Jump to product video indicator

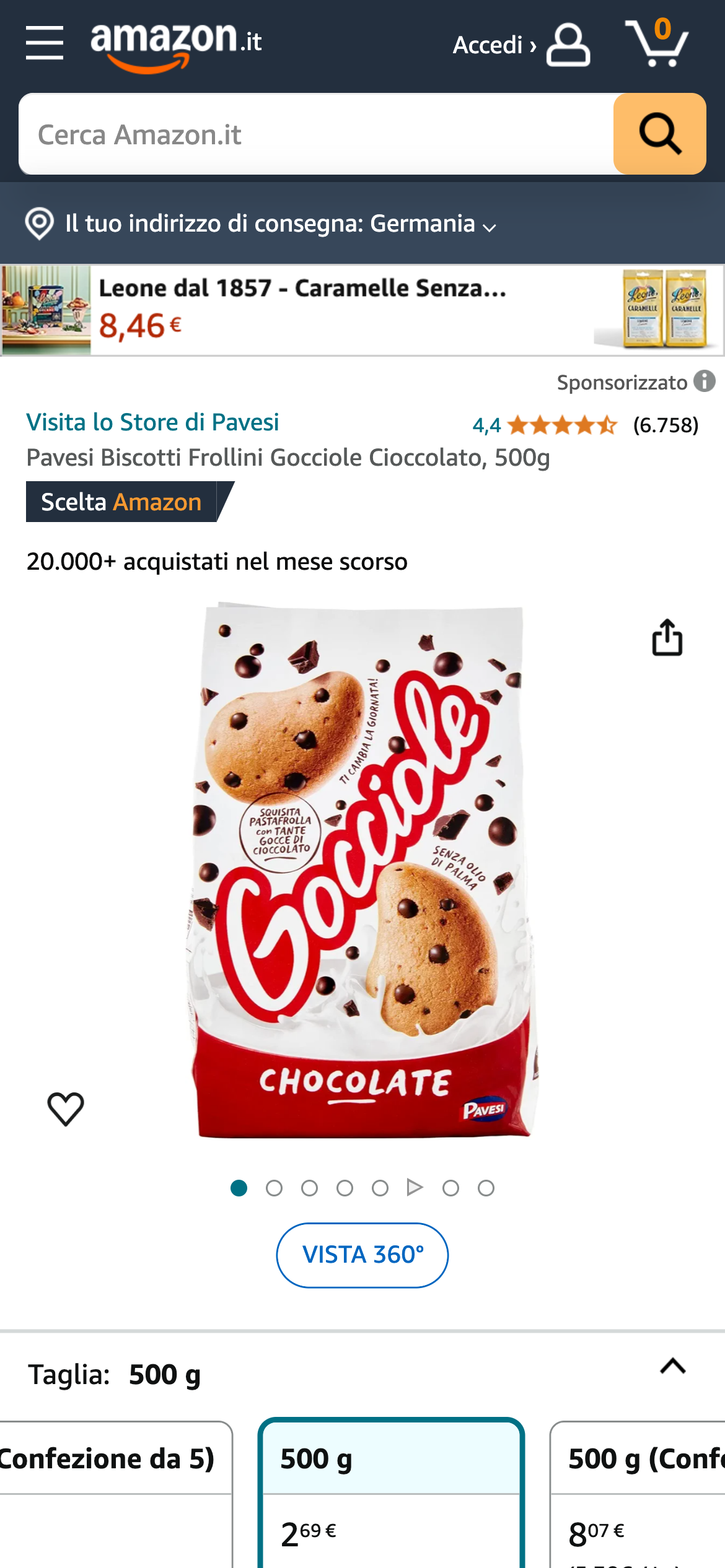[x=415, y=1187]
